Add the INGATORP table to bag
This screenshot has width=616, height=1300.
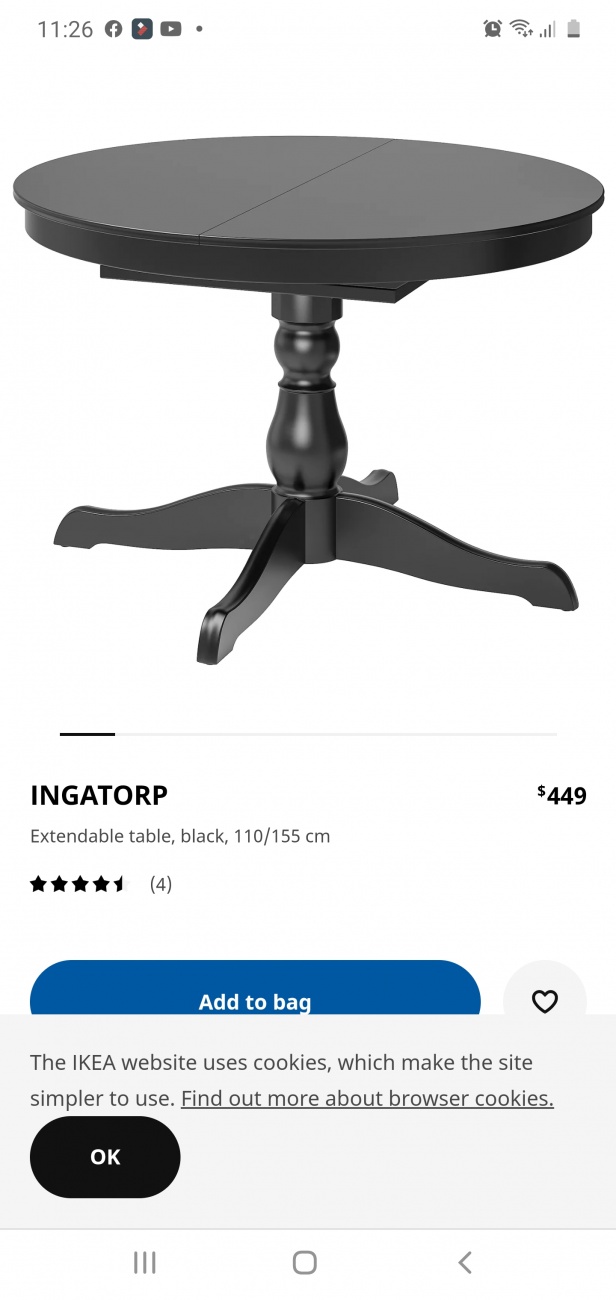pyautogui.click(x=255, y=992)
